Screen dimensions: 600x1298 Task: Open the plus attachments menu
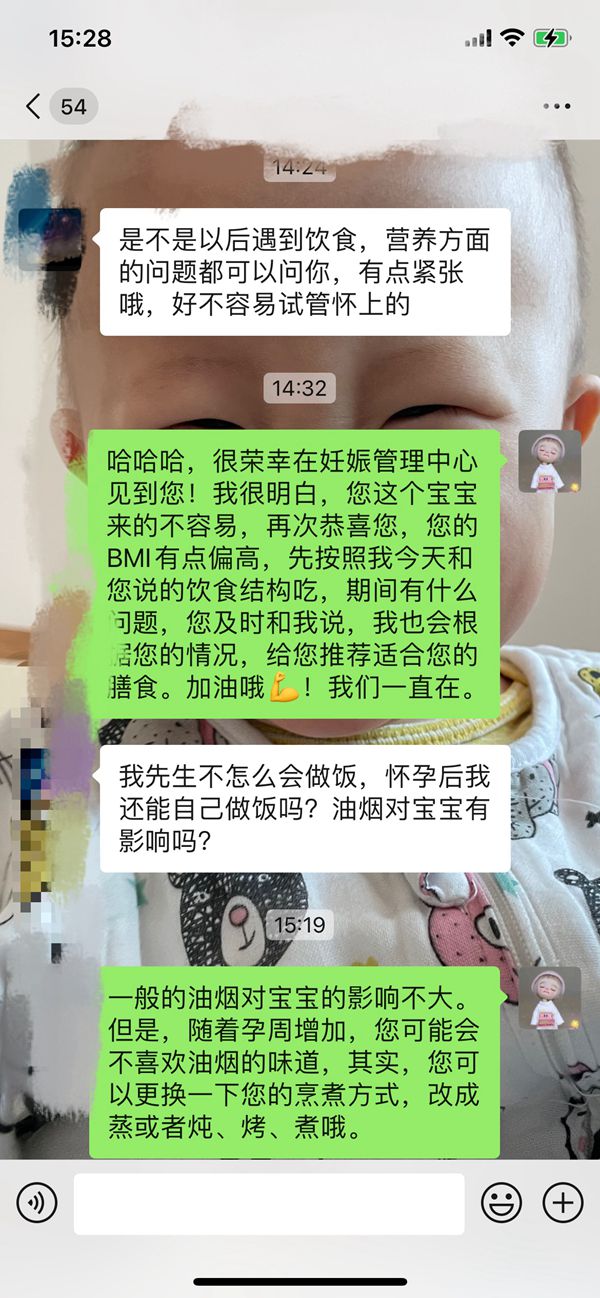click(x=563, y=1203)
